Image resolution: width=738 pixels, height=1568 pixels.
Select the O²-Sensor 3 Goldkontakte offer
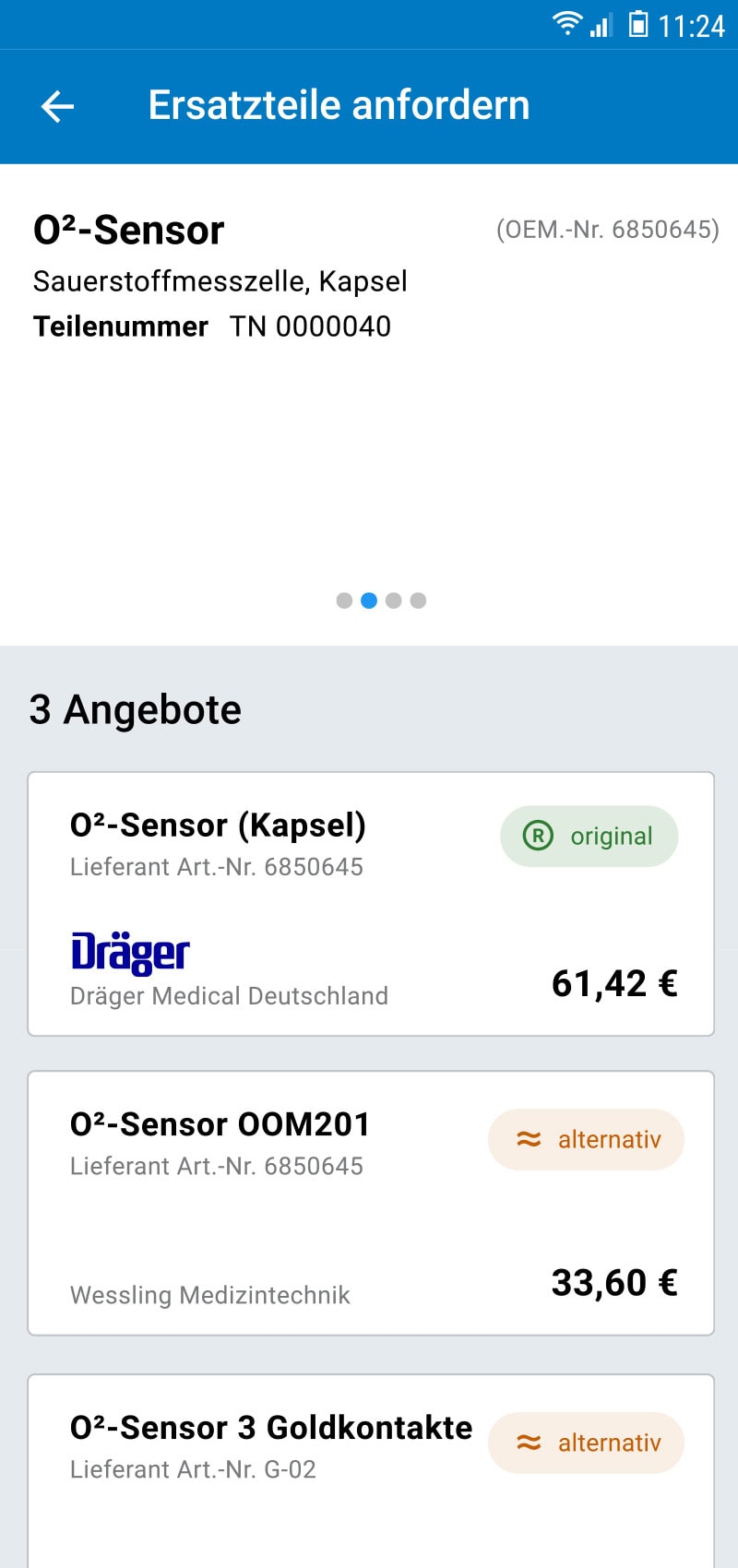click(371, 1471)
